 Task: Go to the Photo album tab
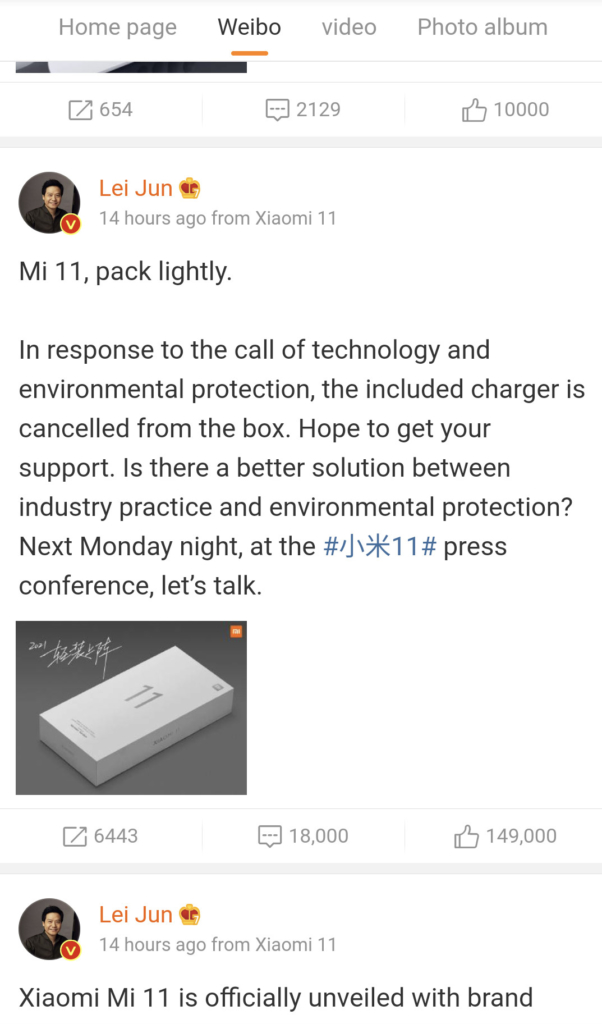tap(482, 27)
